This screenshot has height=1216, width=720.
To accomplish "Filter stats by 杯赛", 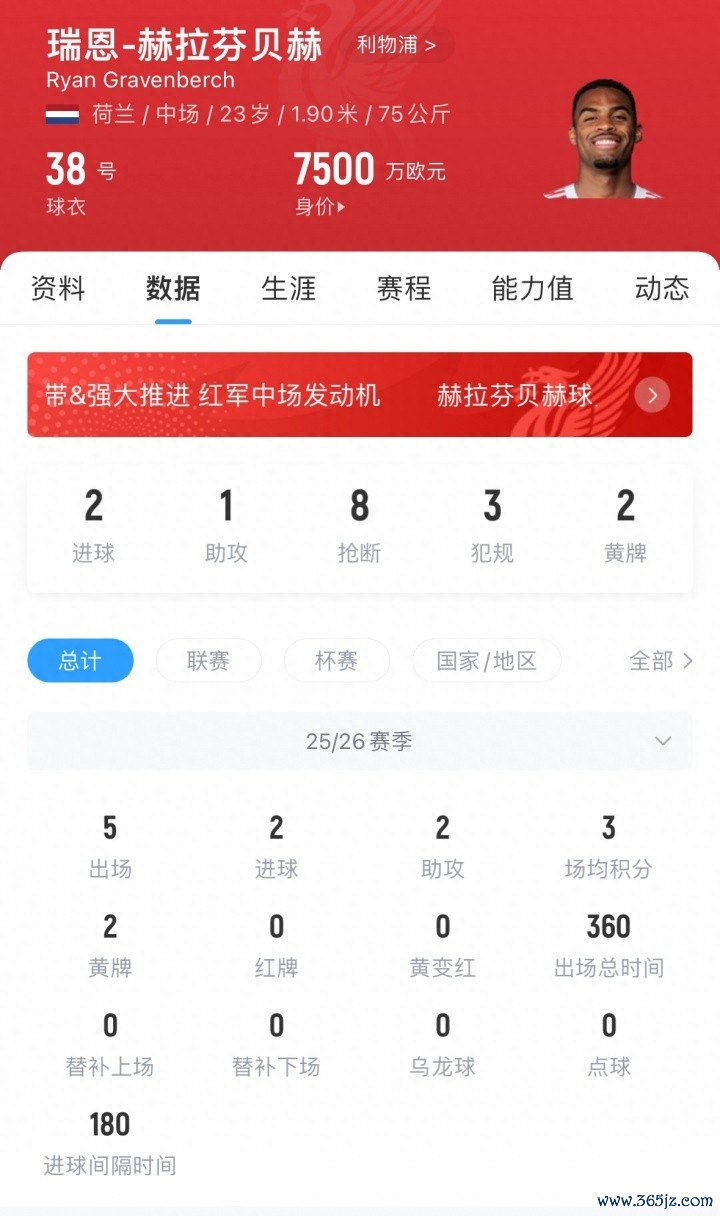I will click(336, 661).
